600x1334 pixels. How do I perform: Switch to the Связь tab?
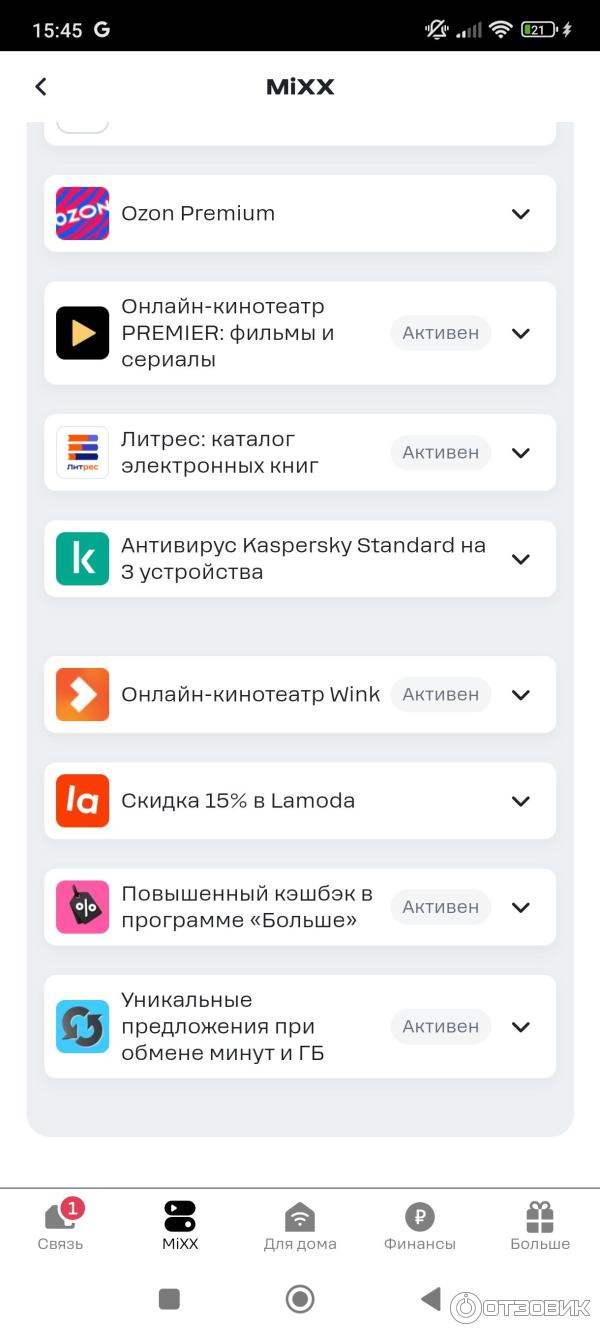(x=60, y=1226)
